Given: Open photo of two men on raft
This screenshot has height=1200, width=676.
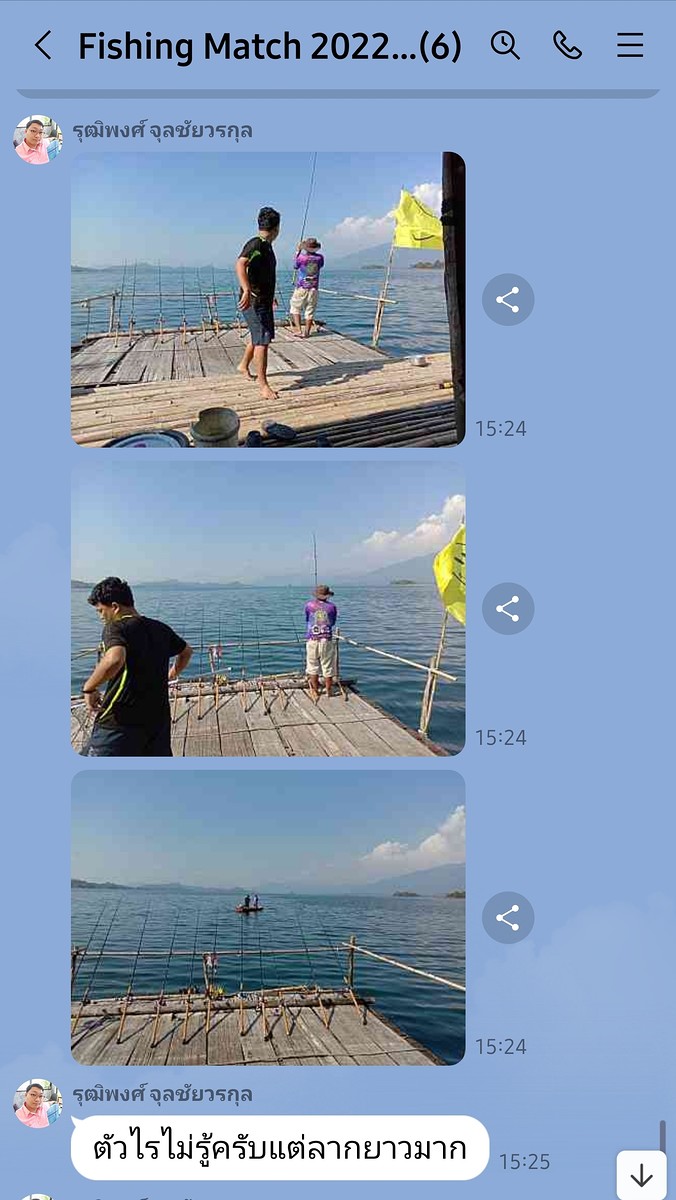Looking at the screenshot, I should (268, 299).
